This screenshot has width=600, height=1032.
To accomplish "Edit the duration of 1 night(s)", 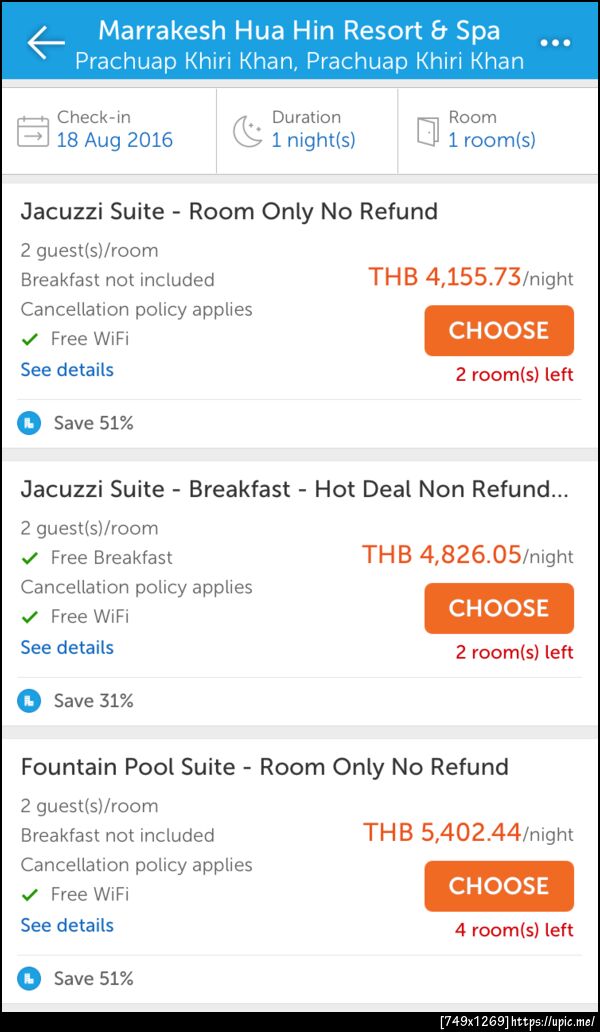I will click(312, 139).
